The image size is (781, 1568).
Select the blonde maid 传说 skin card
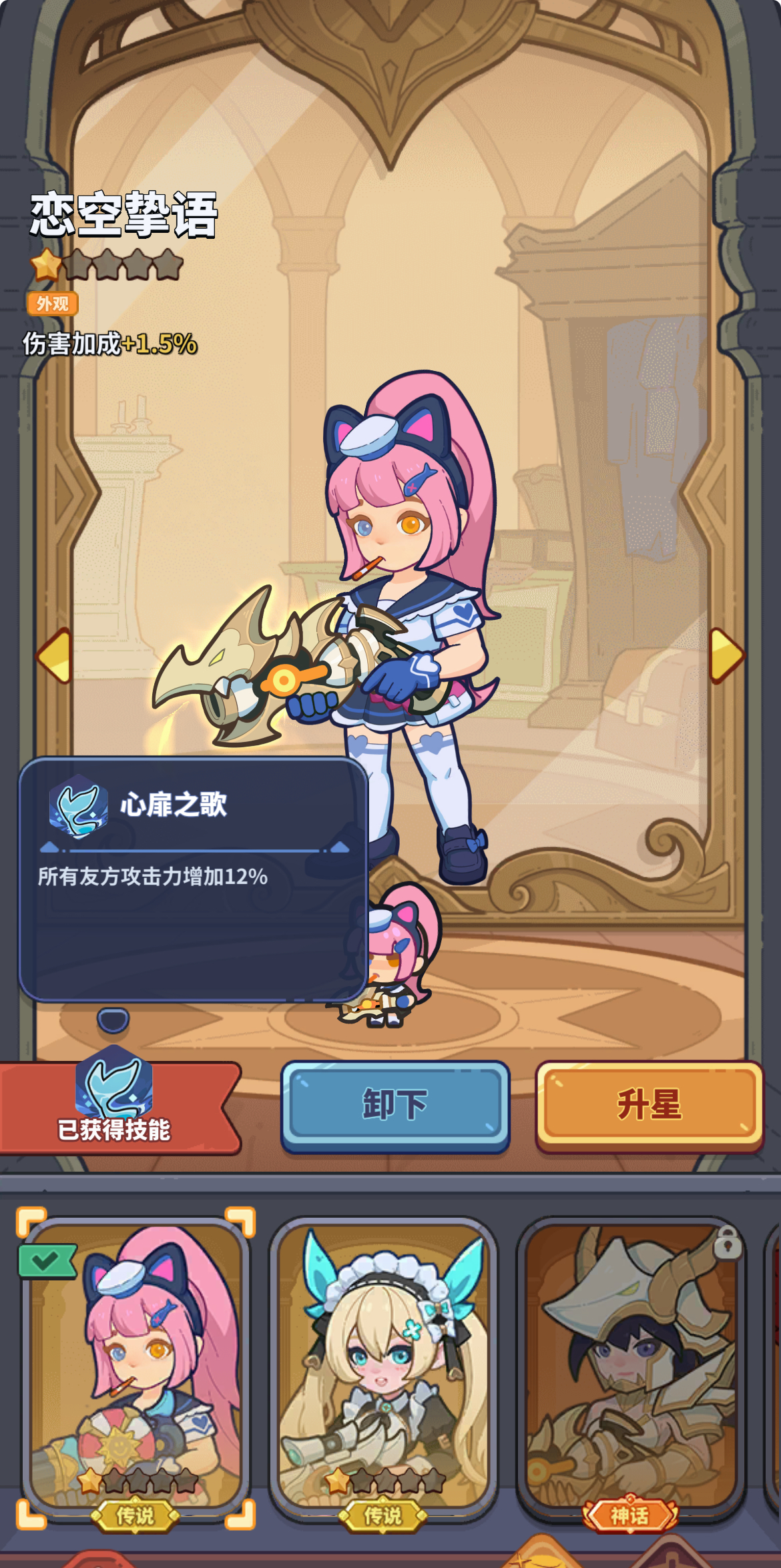coord(383,1368)
